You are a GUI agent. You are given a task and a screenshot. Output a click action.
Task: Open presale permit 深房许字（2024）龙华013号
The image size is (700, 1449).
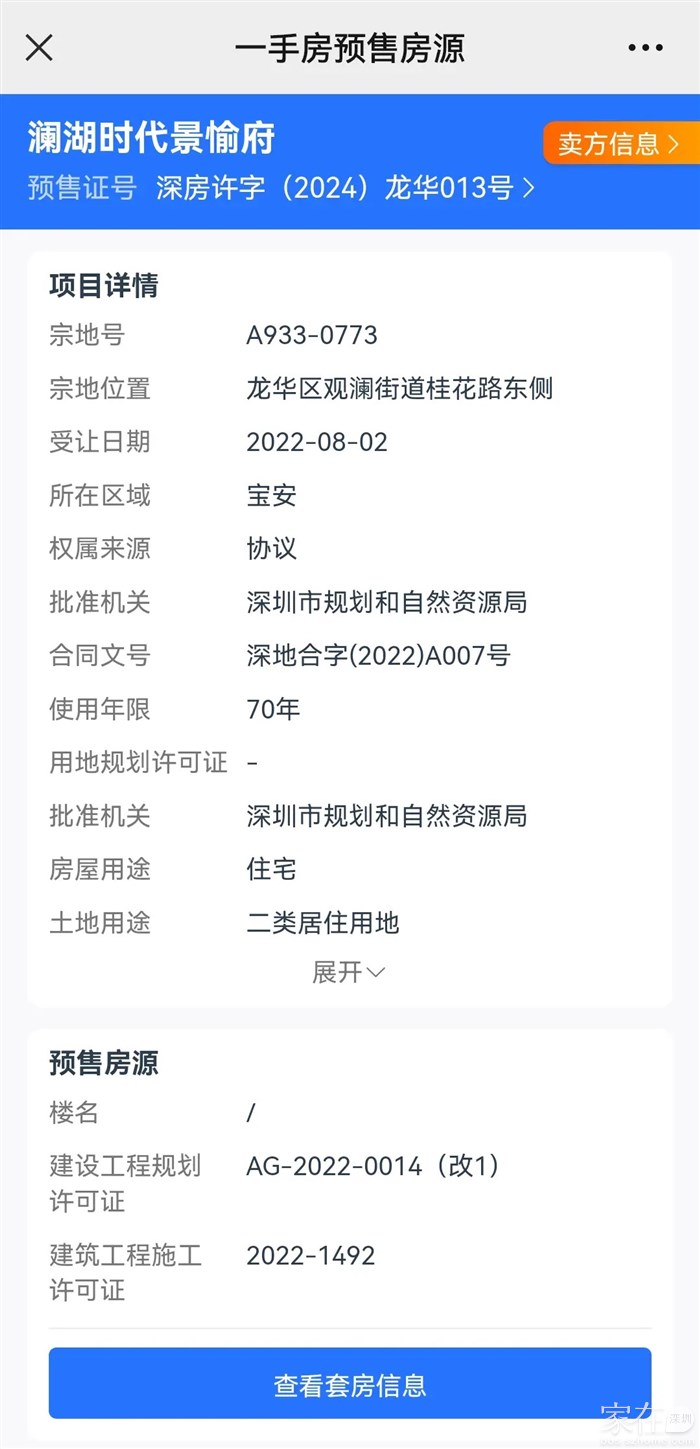tap(345, 188)
